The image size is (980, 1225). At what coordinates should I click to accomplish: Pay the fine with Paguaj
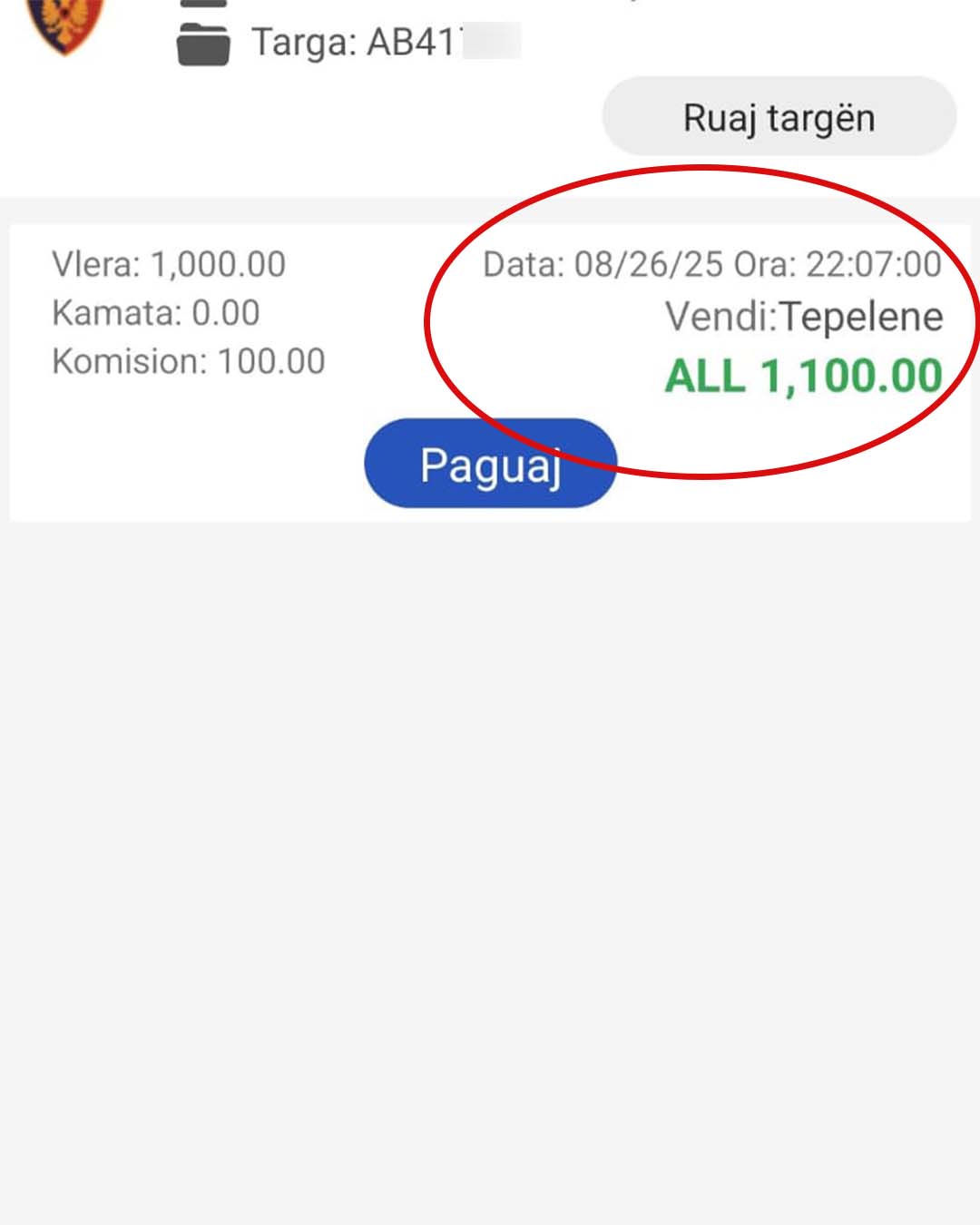[x=490, y=464]
